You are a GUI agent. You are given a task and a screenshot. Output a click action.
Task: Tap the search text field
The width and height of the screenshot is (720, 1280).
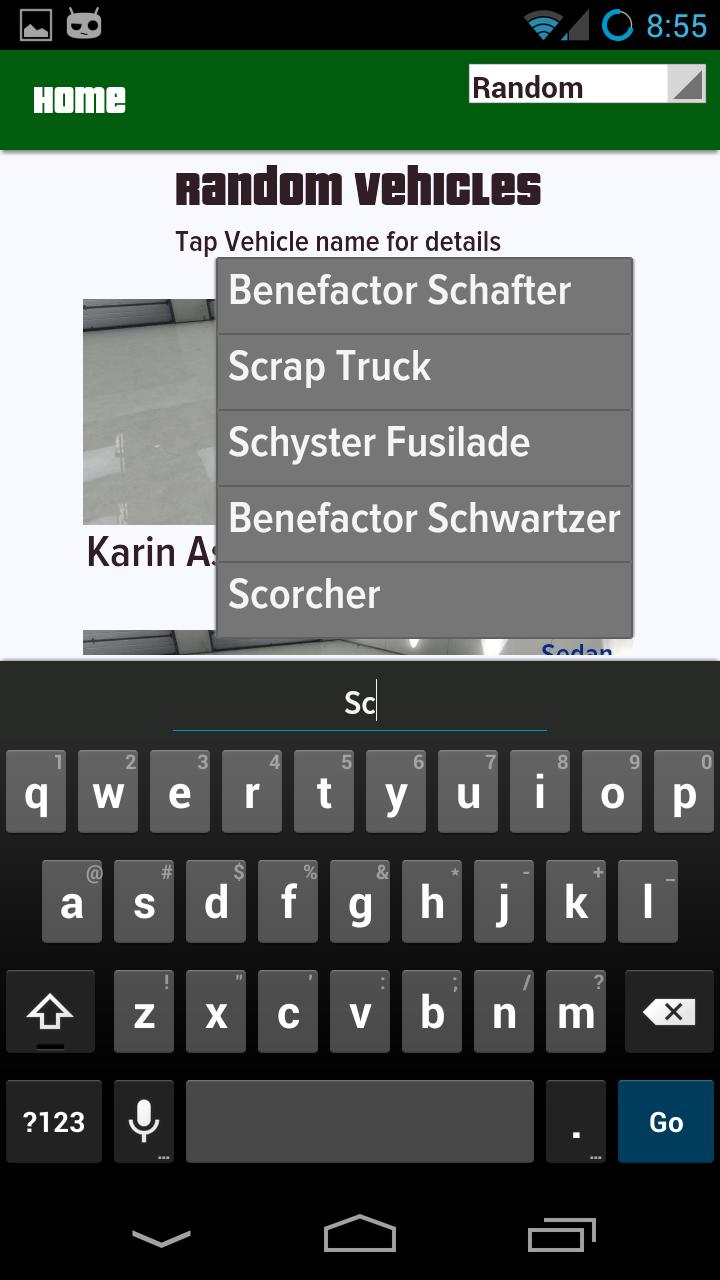pos(360,704)
